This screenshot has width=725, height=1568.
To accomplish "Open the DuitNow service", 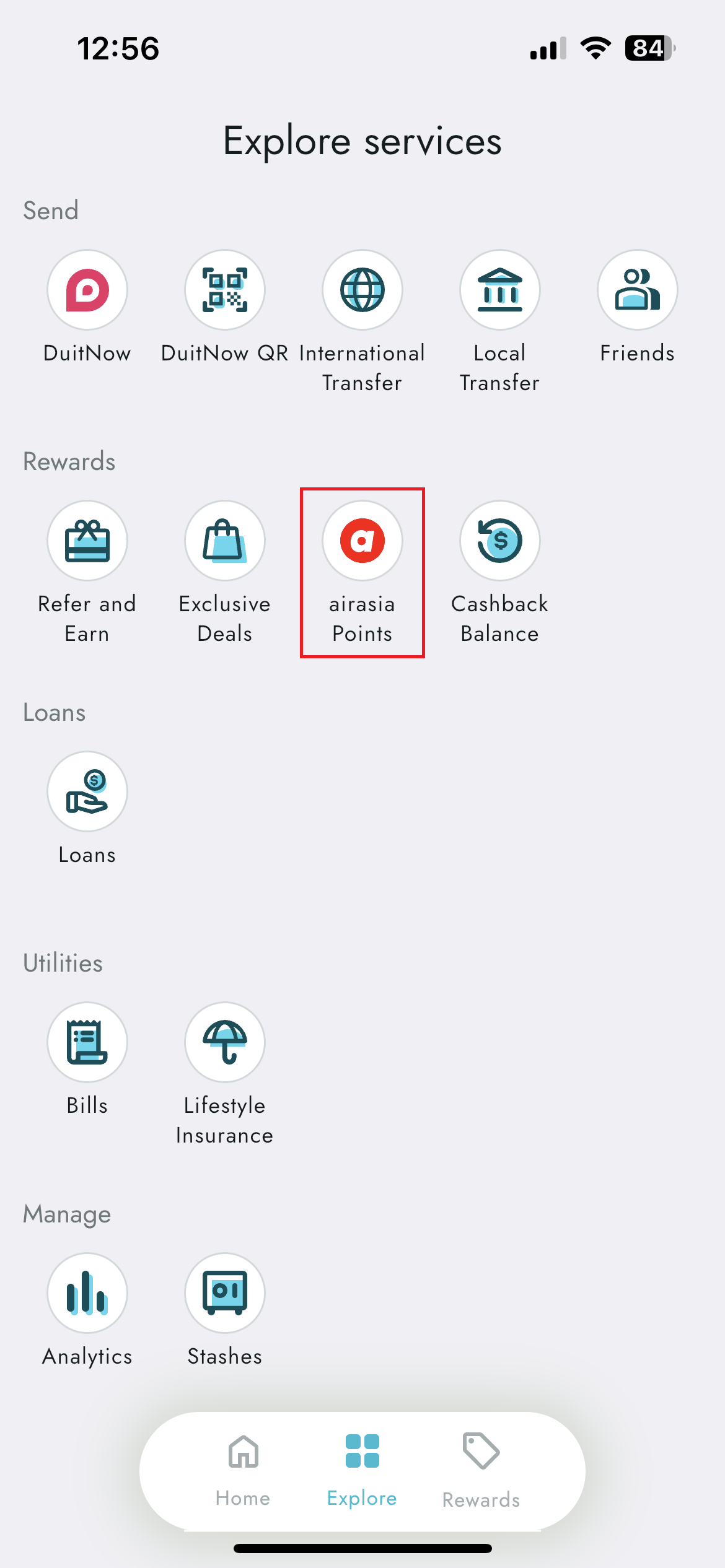I will [x=87, y=290].
